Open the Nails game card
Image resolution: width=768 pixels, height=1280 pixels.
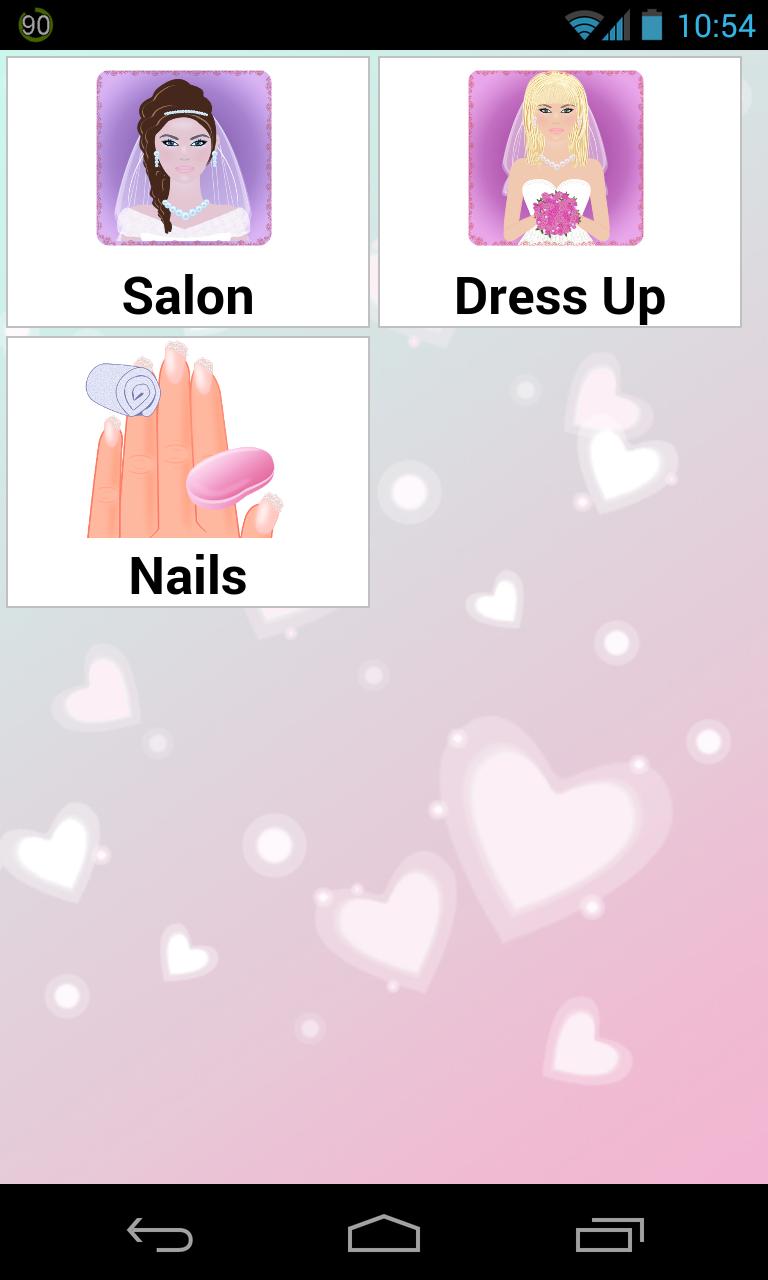187,470
